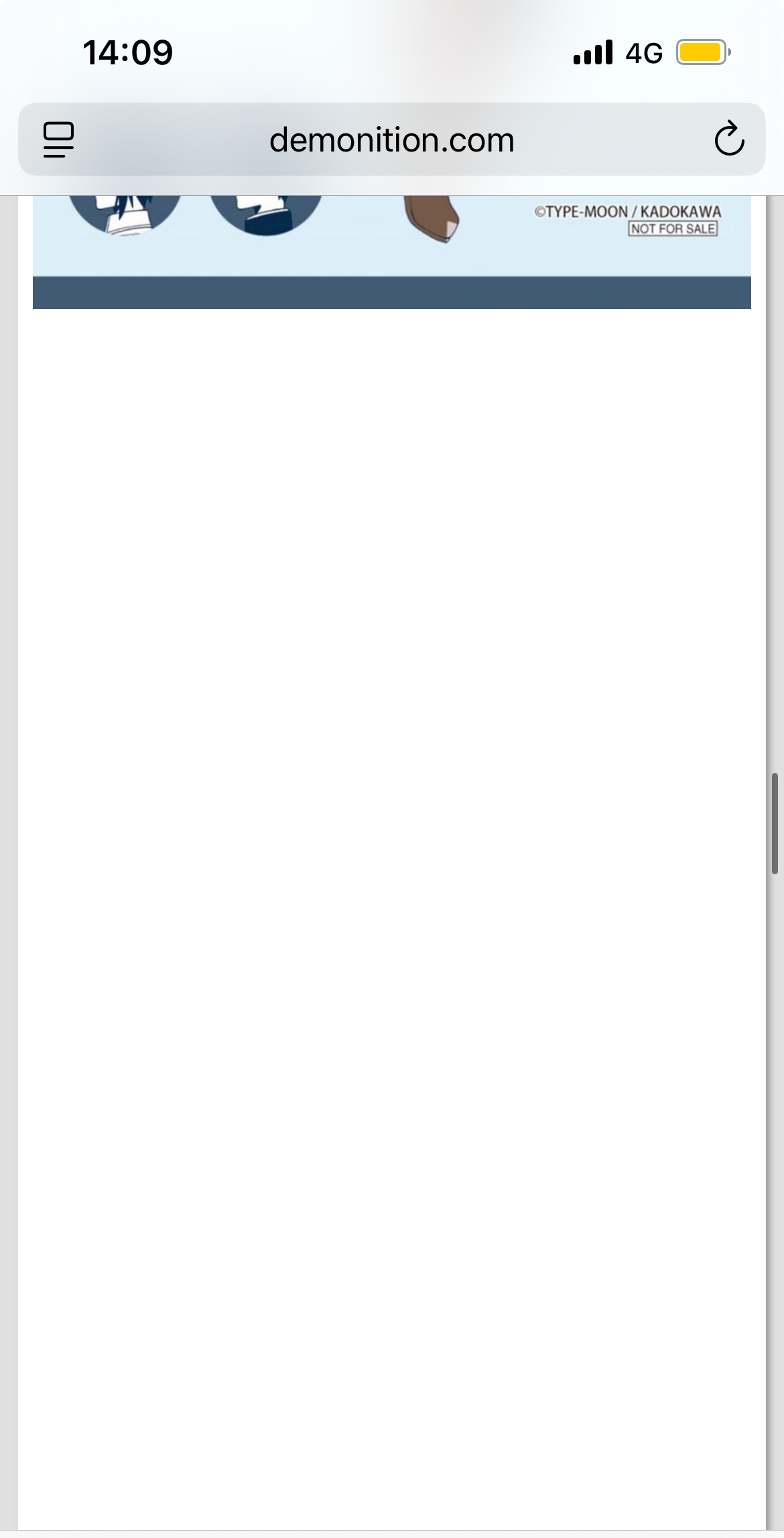This screenshot has width=784, height=1538.
Task: Tap the demonition.com address bar
Action: [x=391, y=139]
